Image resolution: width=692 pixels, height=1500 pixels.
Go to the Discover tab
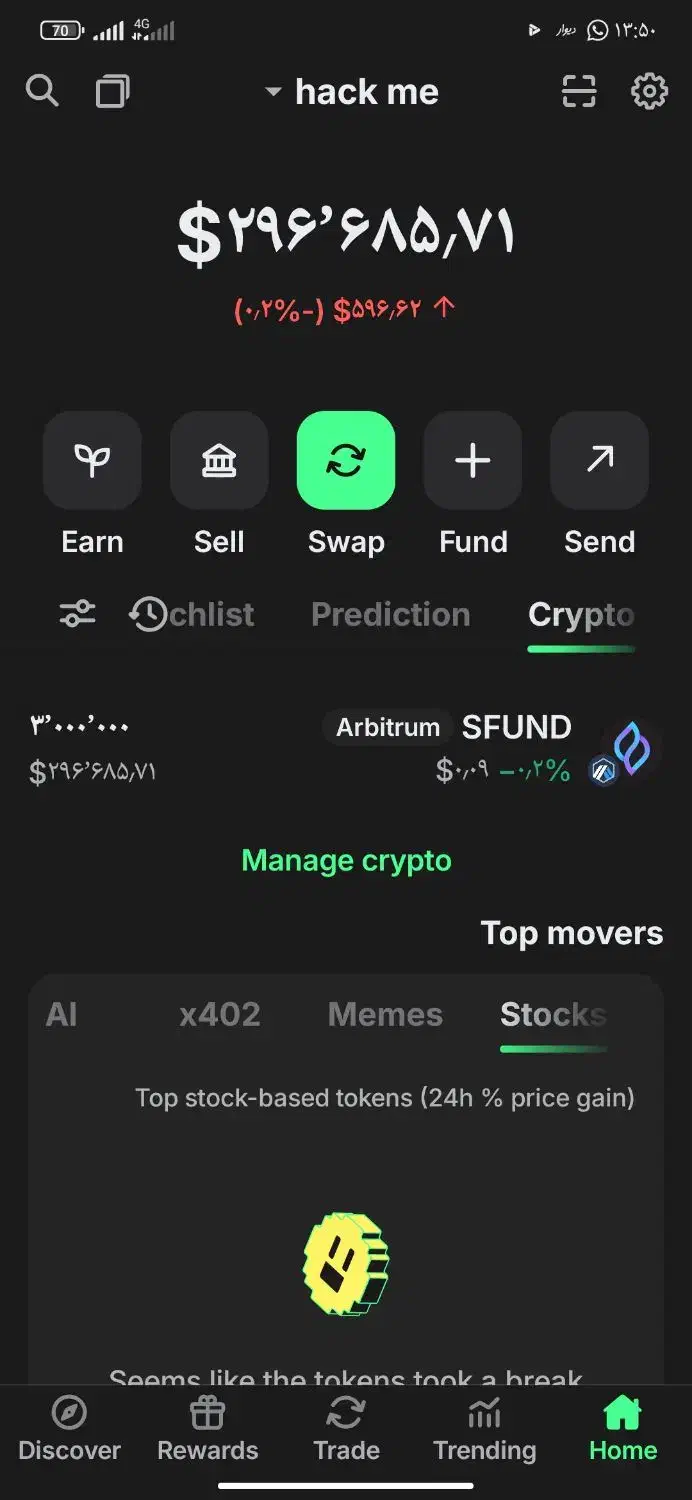coord(69,1430)
